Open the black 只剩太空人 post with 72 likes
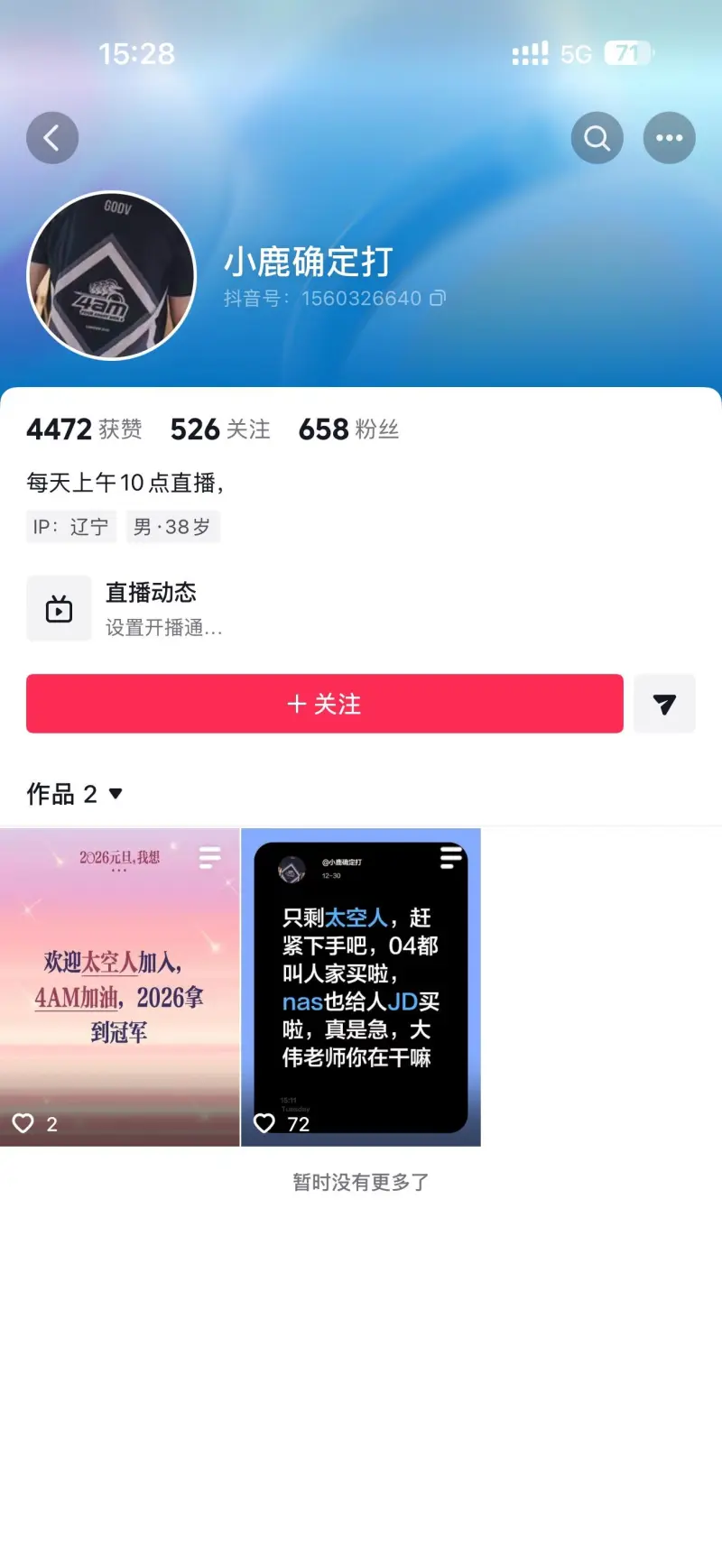Viewport: 722px width, 1568px height. [x=361, y=987]
